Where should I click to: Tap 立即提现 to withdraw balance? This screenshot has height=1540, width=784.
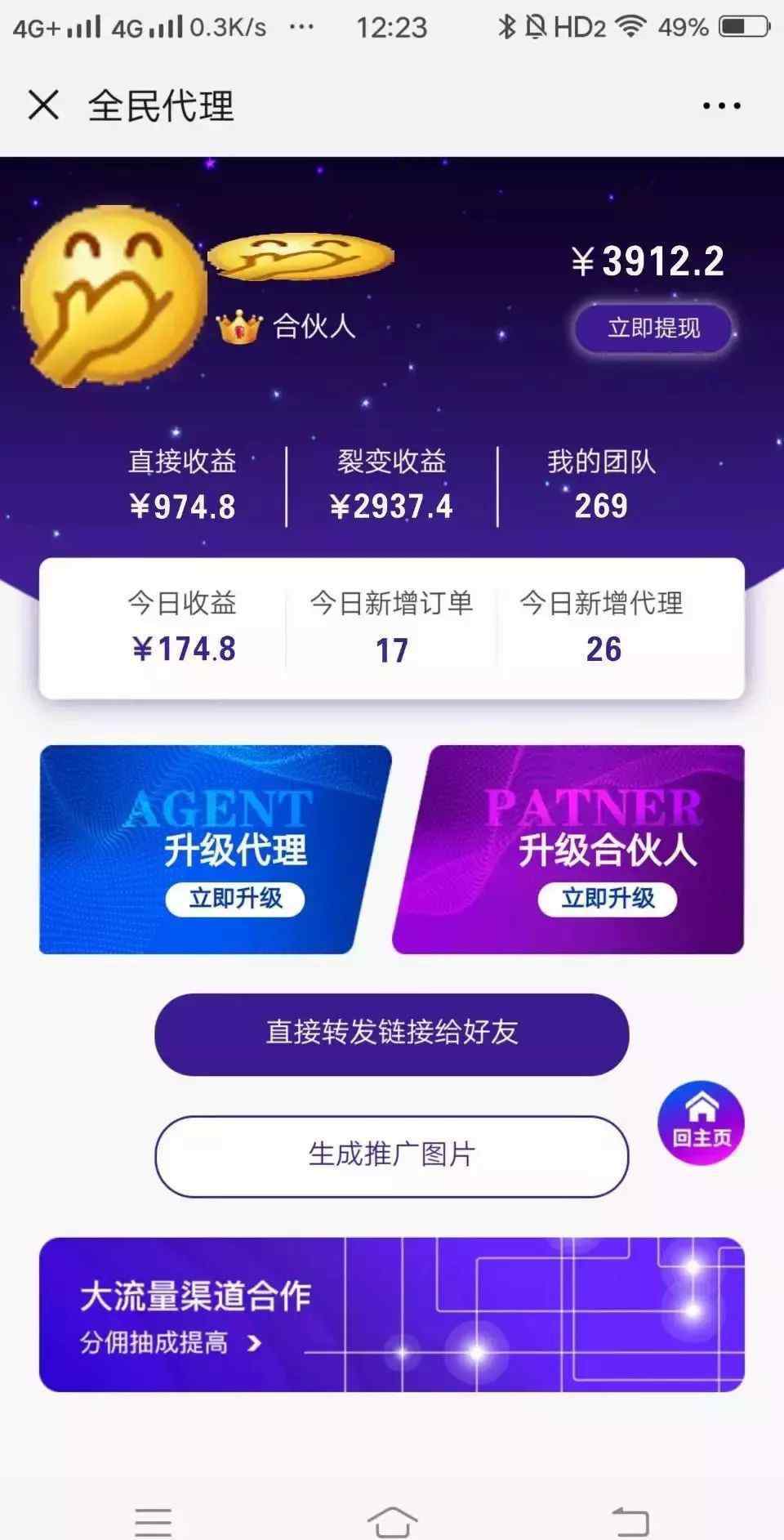pyautogui.click(x=653, y=328)
